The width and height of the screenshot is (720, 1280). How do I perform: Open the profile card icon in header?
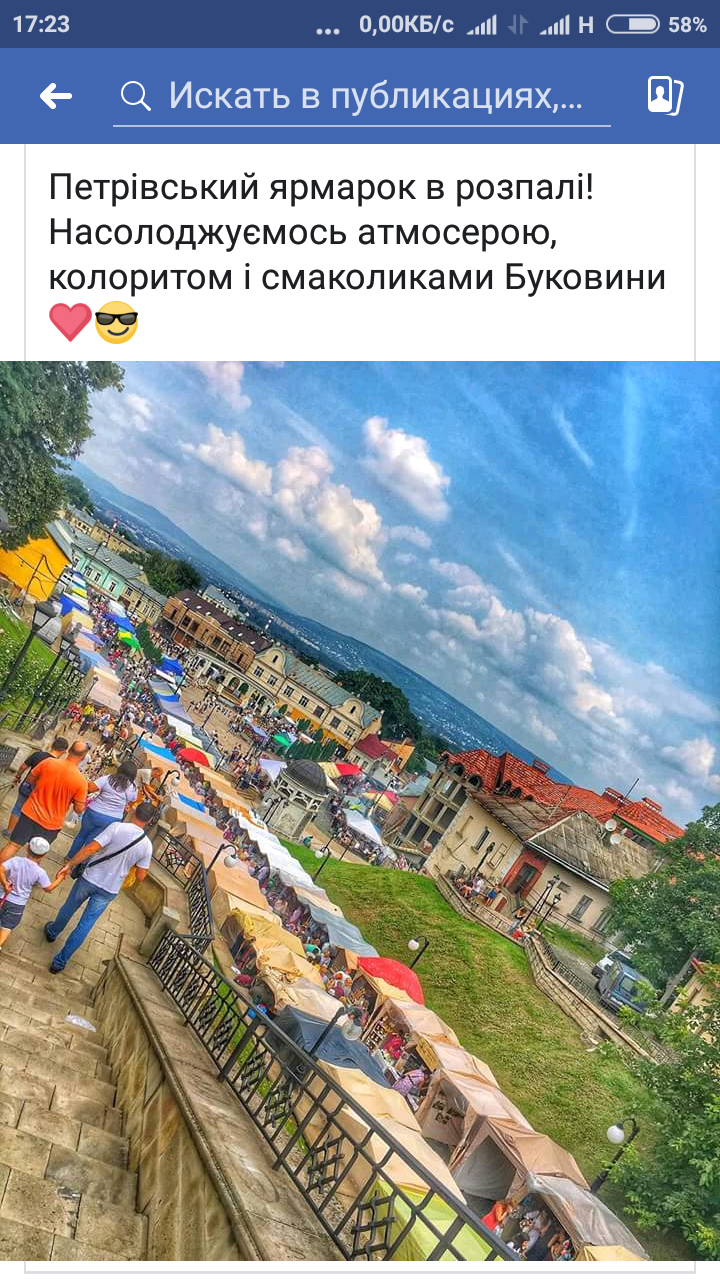click(x=665, y=96)
